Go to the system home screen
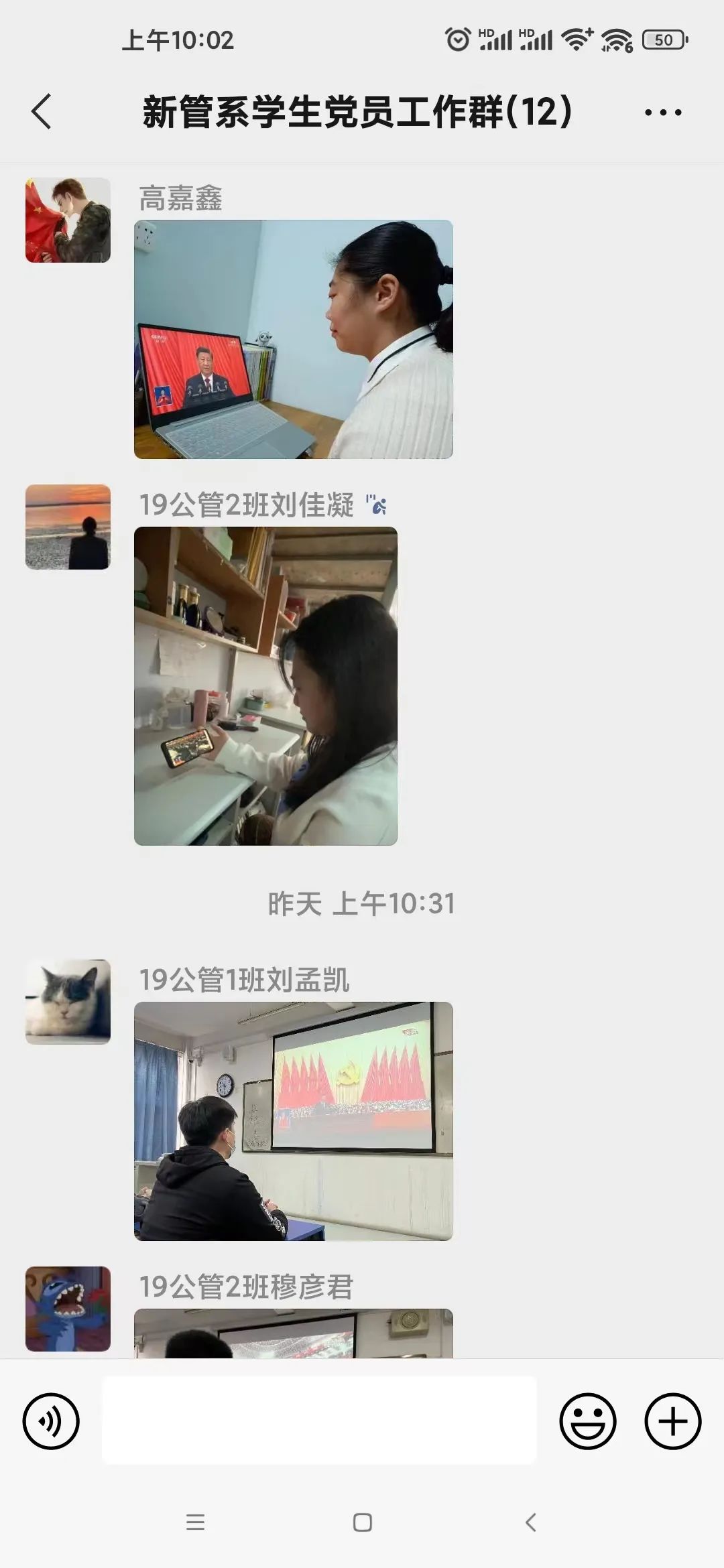The height and width of the screenshot is (1568, 724). pos(362,1522)
